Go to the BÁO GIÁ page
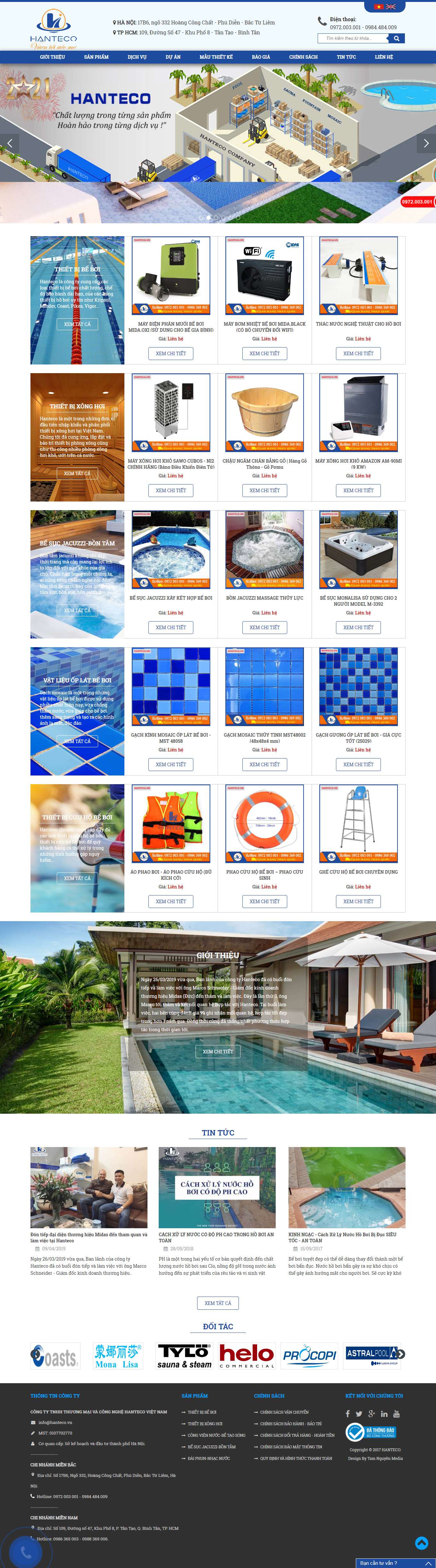Viewport: 436px width, 1568px height. (261, 57)
